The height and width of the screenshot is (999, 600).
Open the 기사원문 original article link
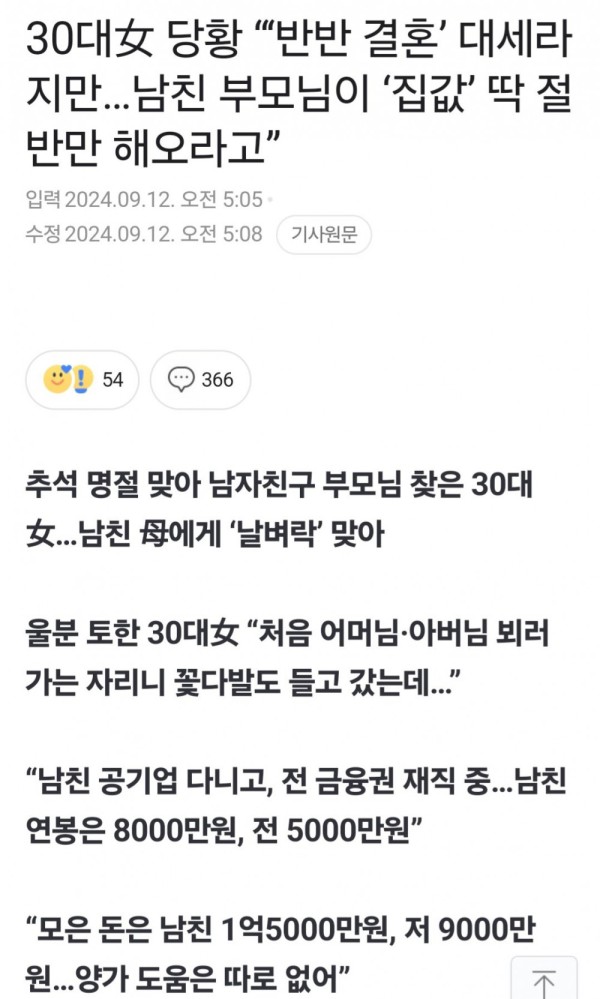324,235
